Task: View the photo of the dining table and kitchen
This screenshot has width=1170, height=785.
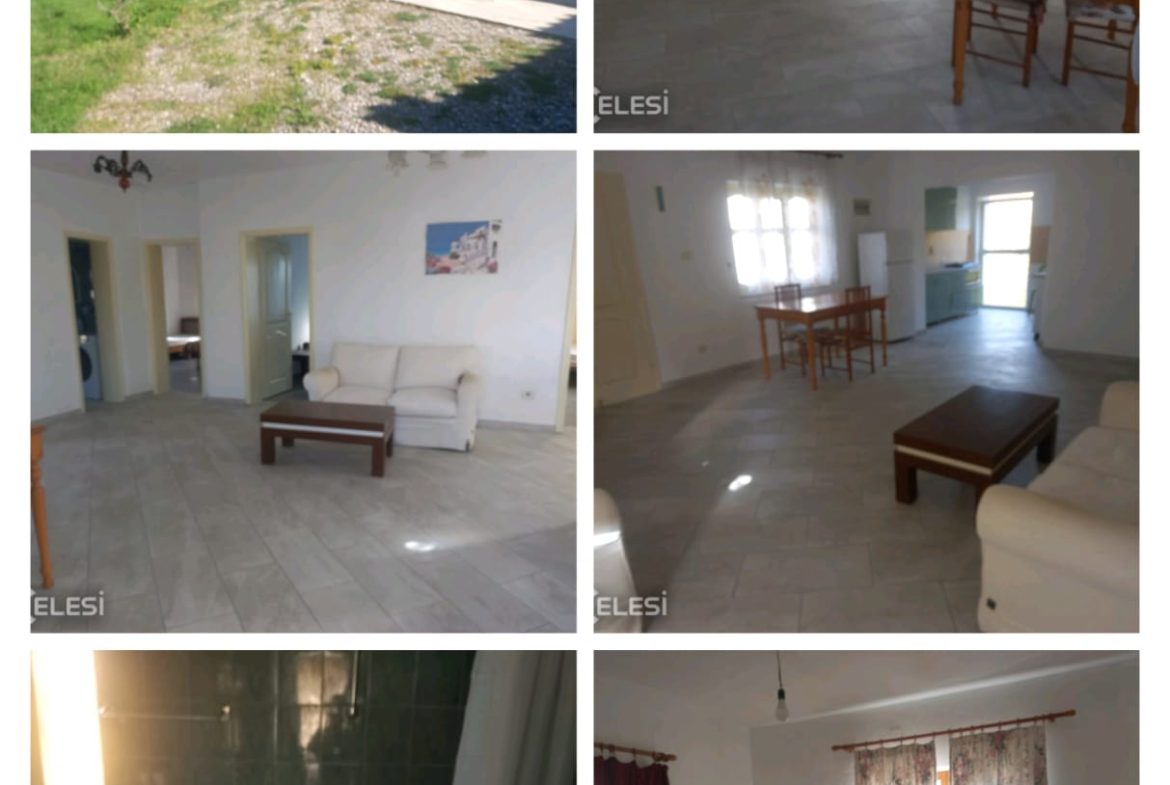Action: (866, 391)
